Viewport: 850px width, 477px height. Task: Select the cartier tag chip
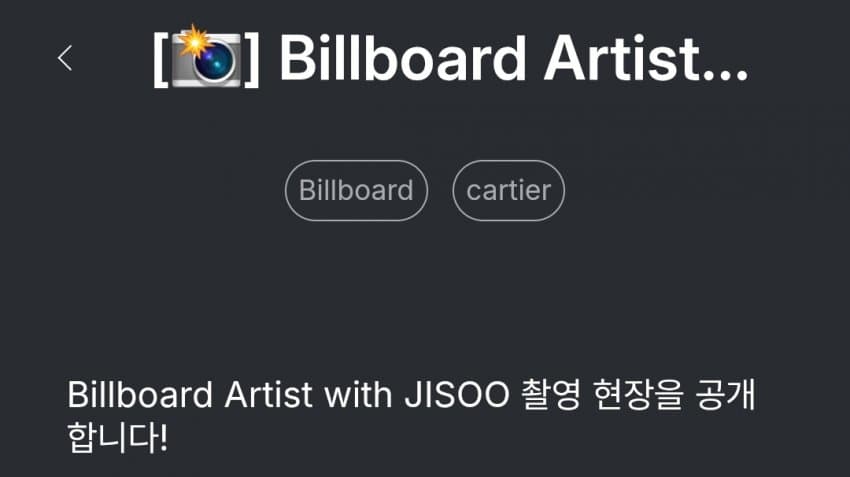508,190
